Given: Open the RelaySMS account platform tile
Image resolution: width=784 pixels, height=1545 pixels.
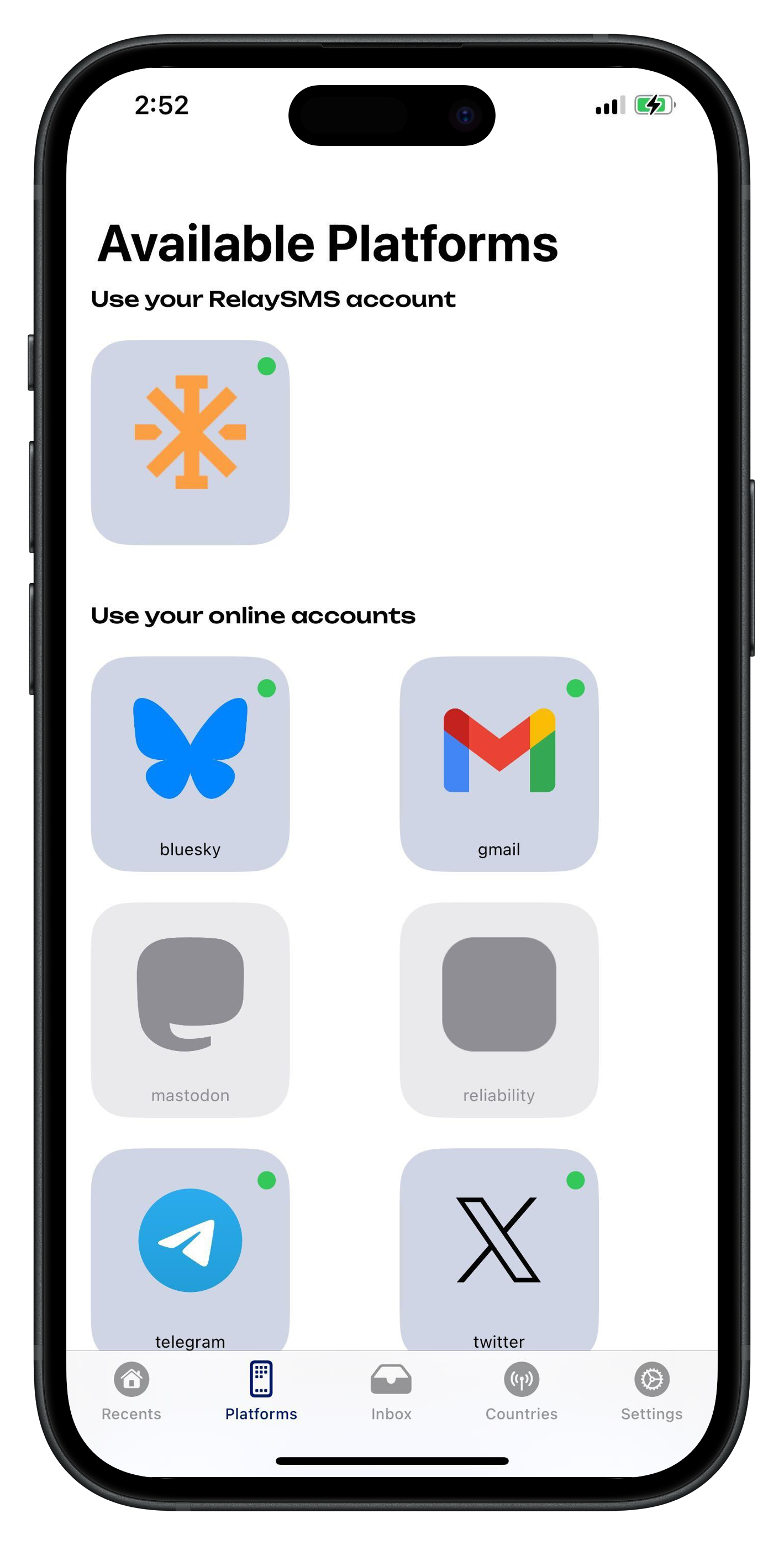Looking at the screenshot, I should tap(190, 442).
